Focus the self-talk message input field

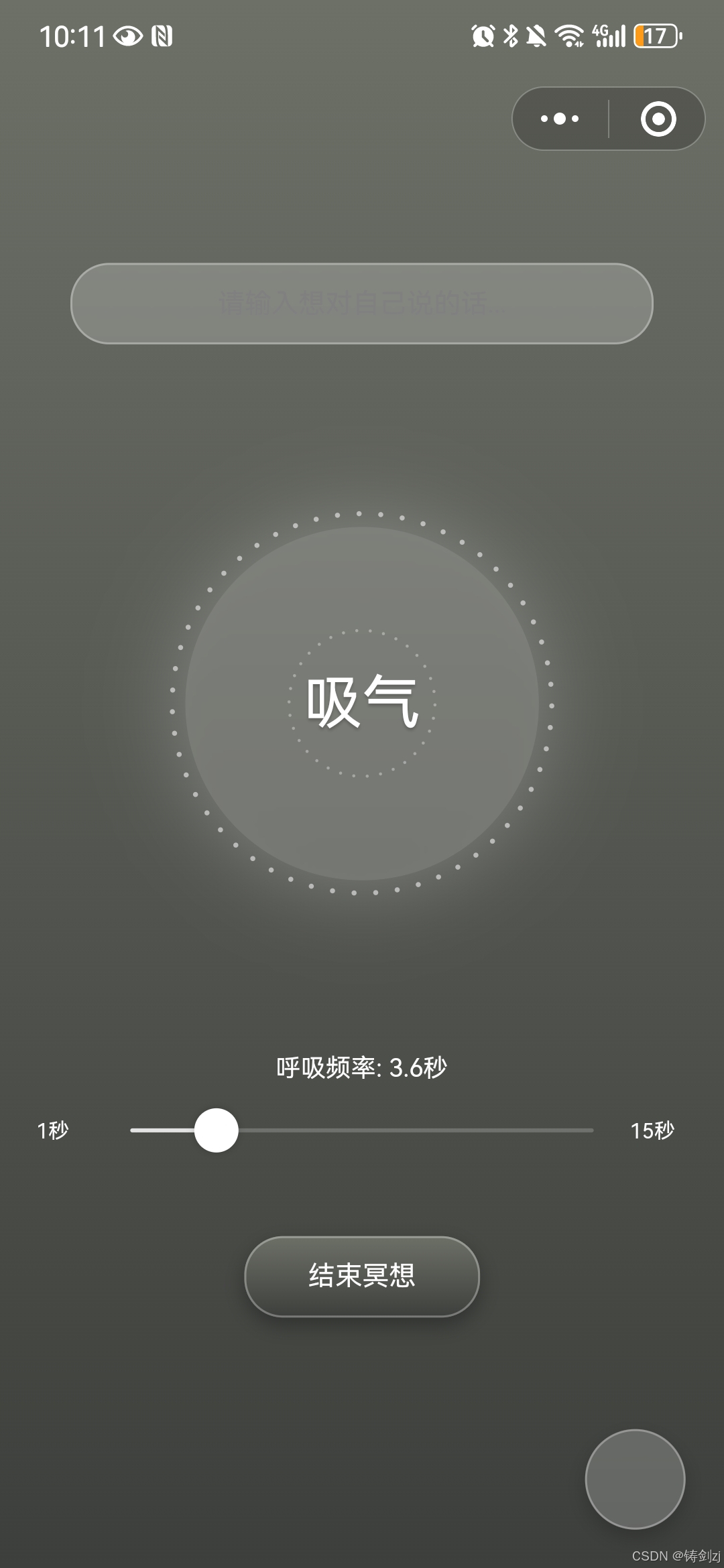pos(362,304)
